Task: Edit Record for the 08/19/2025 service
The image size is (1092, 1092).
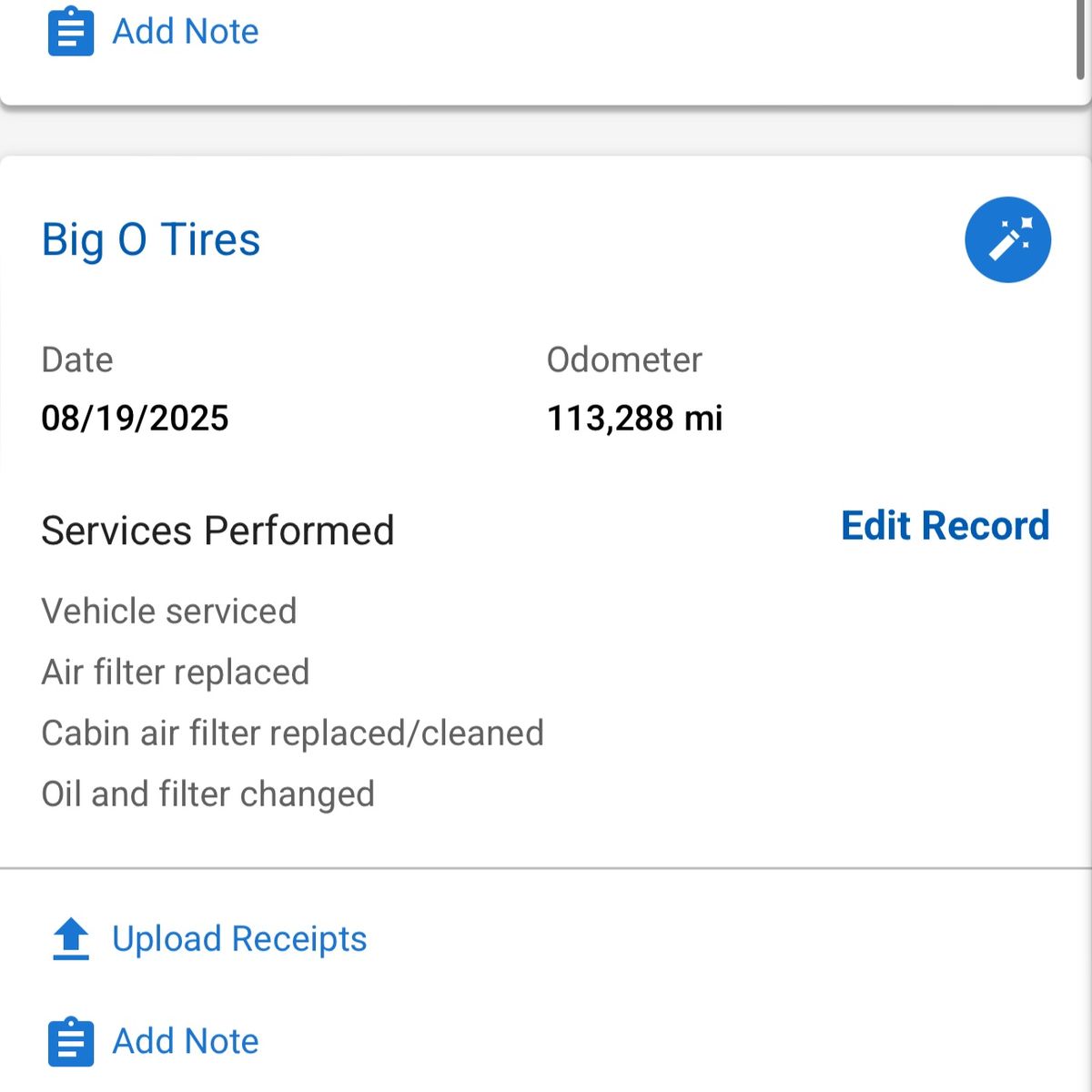Action: (x=945, y=526)
